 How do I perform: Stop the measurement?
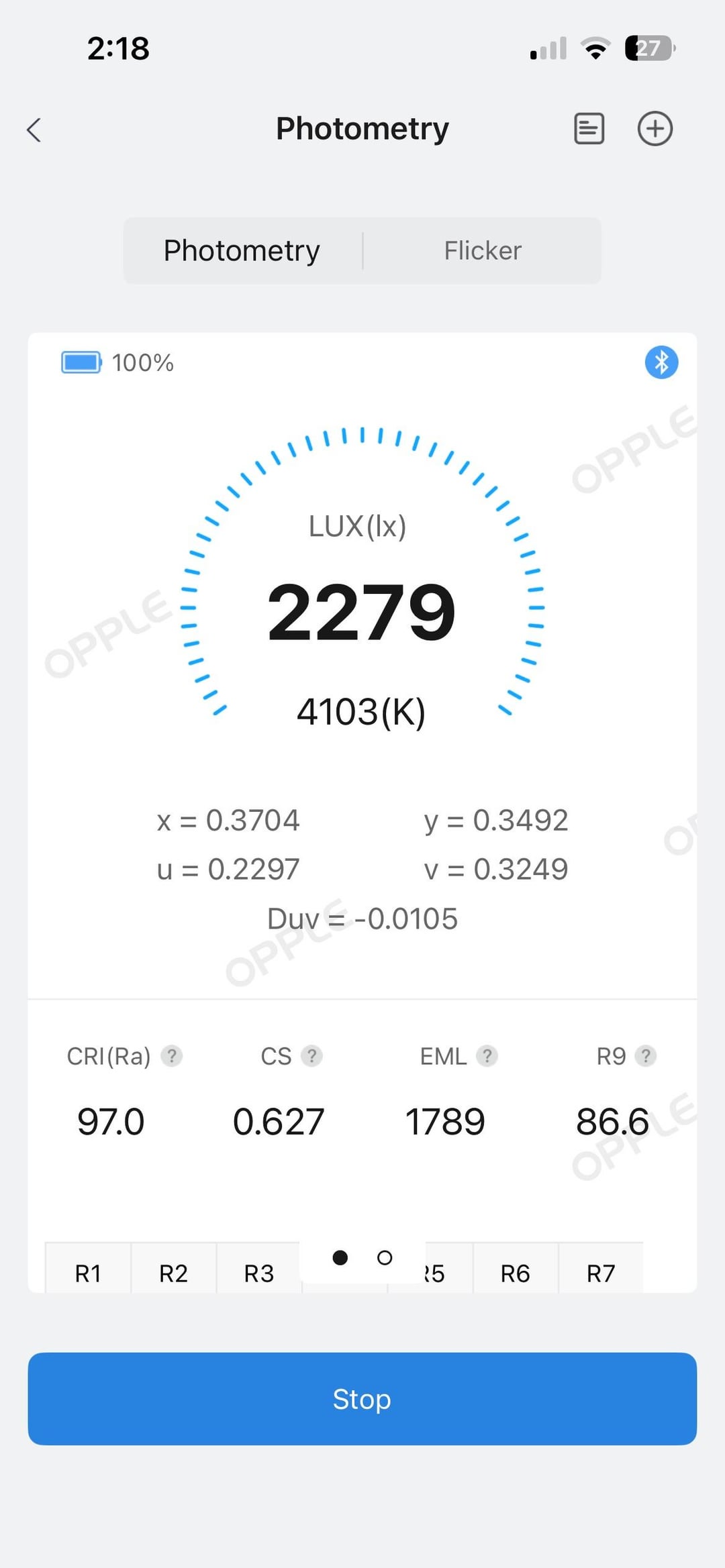(x=362, y=1399)
